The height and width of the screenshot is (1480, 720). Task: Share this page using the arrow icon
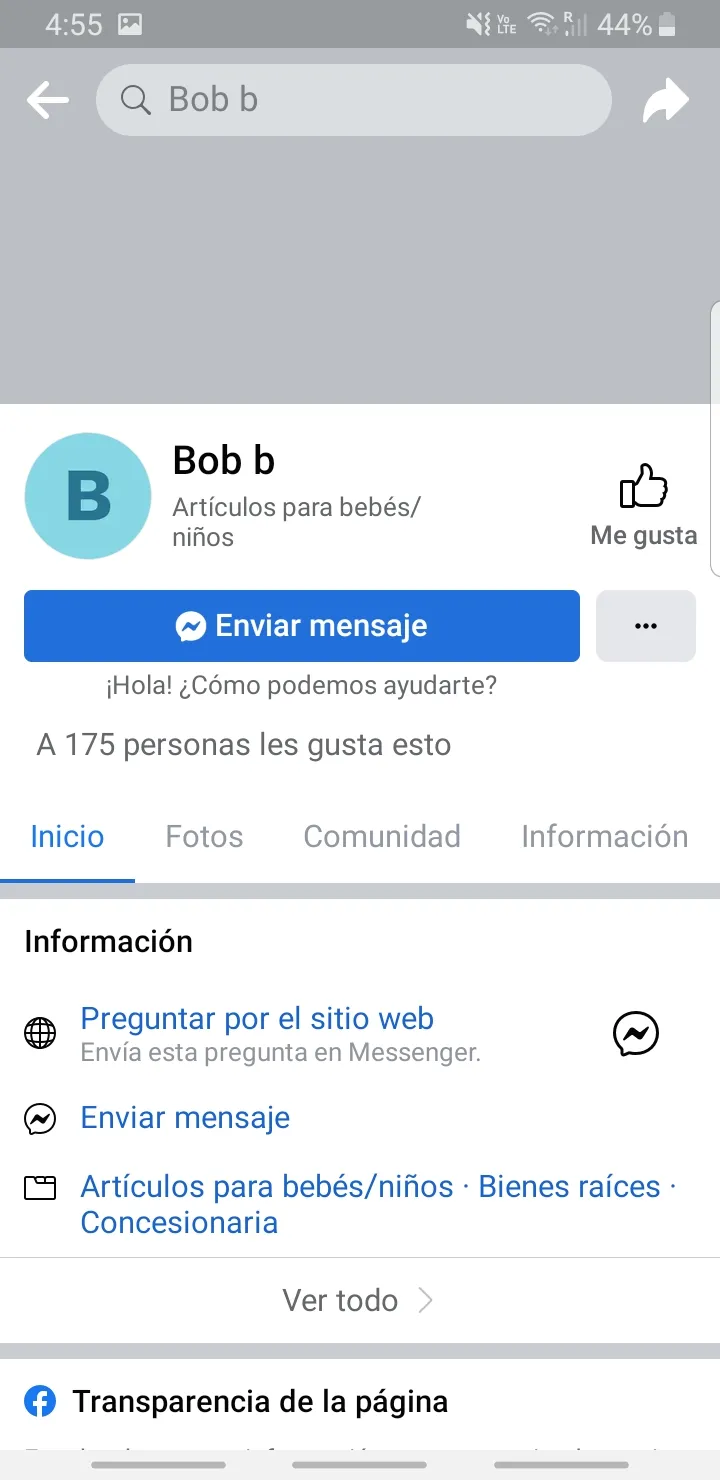pos(666,101)
